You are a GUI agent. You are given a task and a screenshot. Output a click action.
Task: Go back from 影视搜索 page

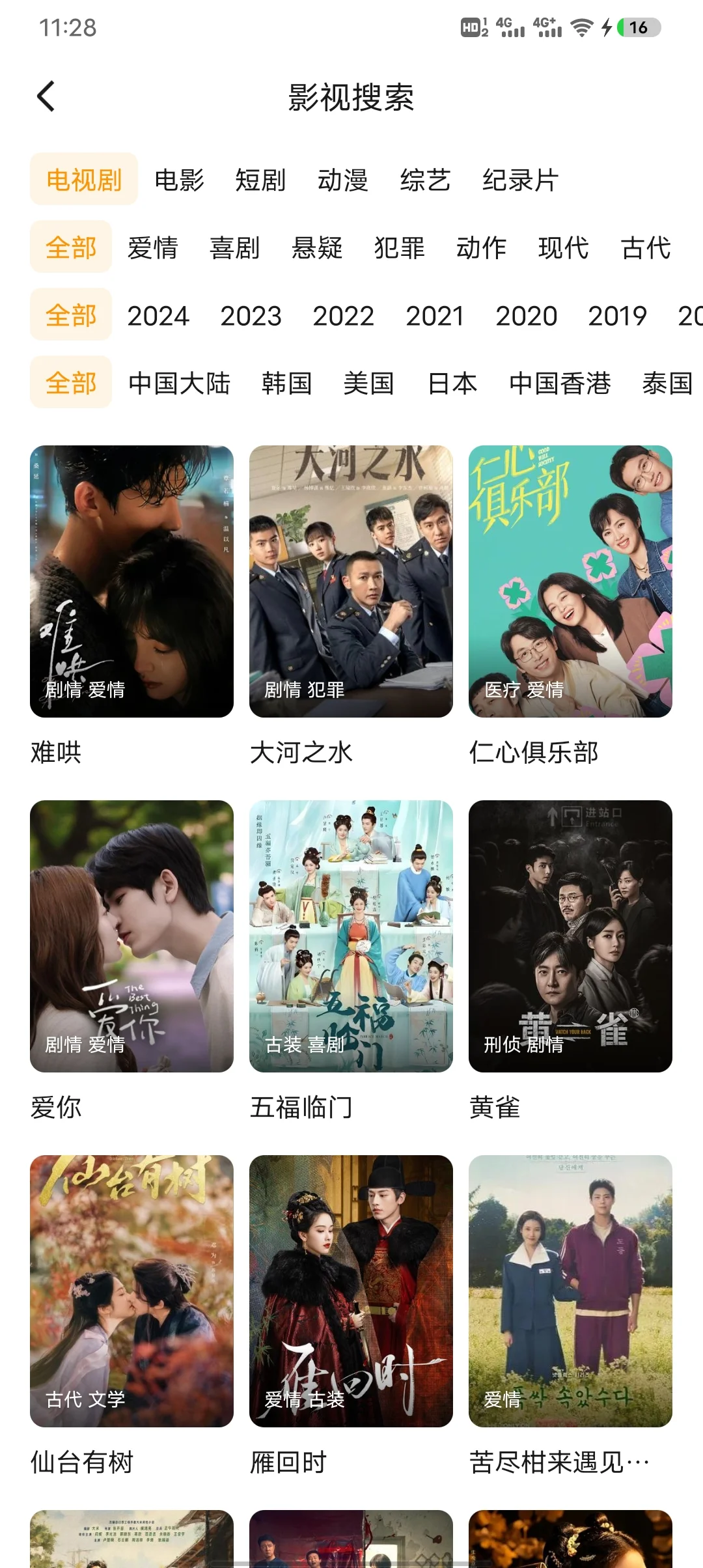click(46, 97)
